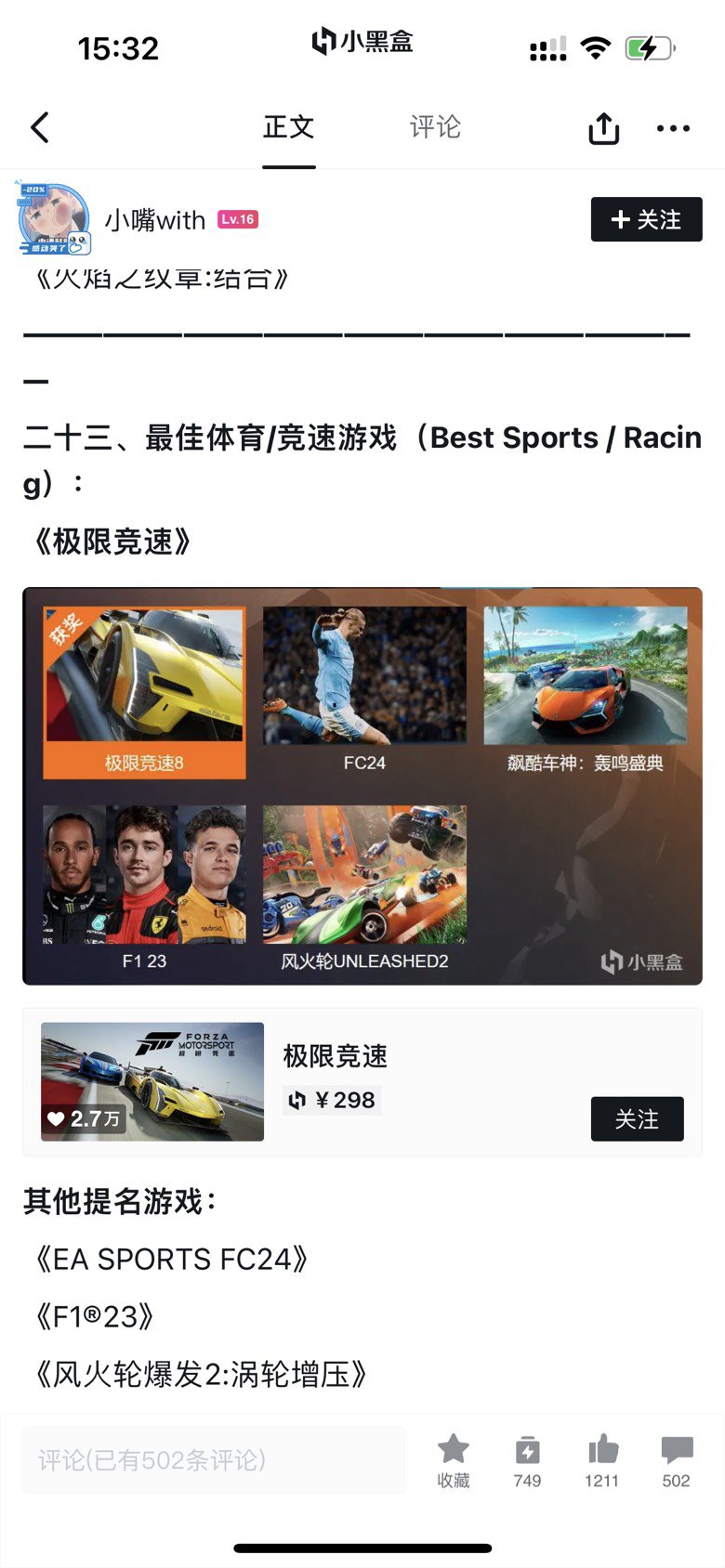Like the post with thumbs-up

click(x=602, y=1460)
